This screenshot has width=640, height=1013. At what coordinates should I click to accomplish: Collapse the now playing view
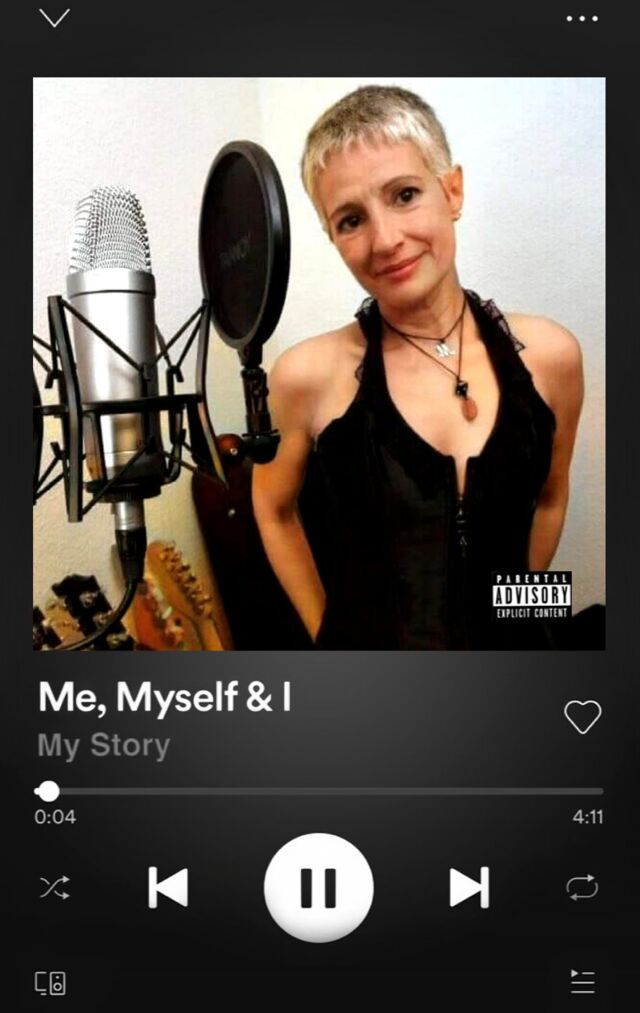(54, 18)
